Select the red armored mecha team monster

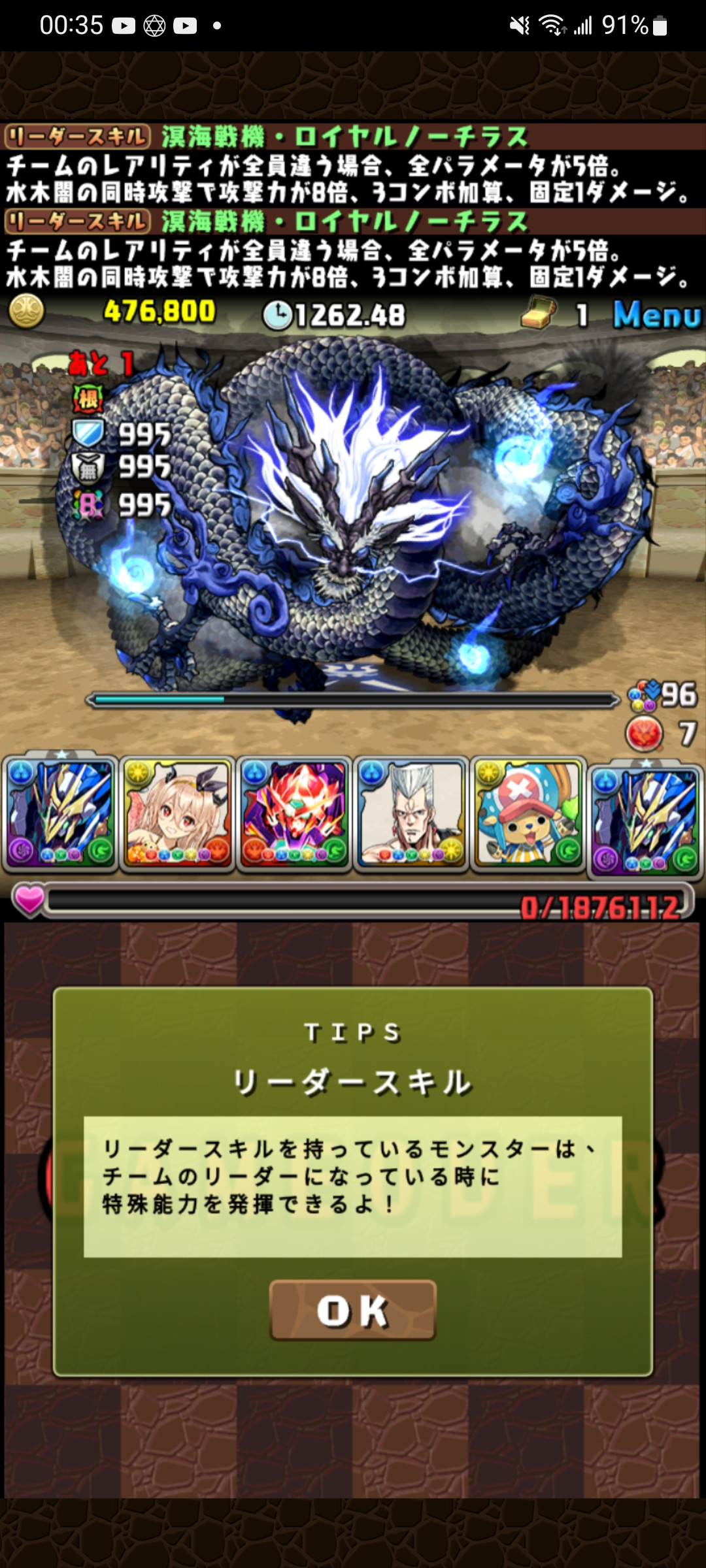294,813
